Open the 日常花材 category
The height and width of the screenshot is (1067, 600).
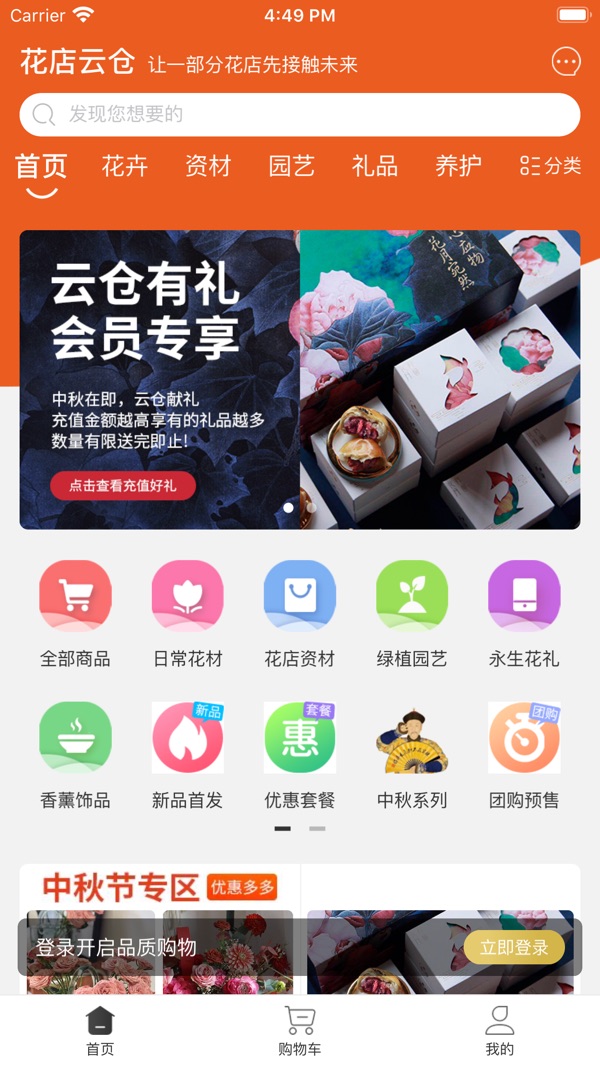pos(187,613)
